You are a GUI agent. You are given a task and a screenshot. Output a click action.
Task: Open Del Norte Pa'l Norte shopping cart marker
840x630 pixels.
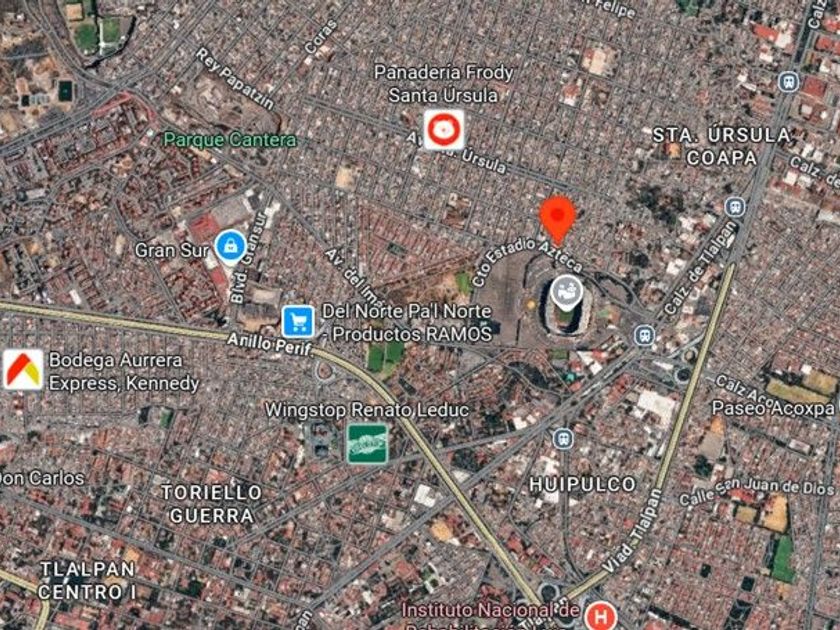298,321
